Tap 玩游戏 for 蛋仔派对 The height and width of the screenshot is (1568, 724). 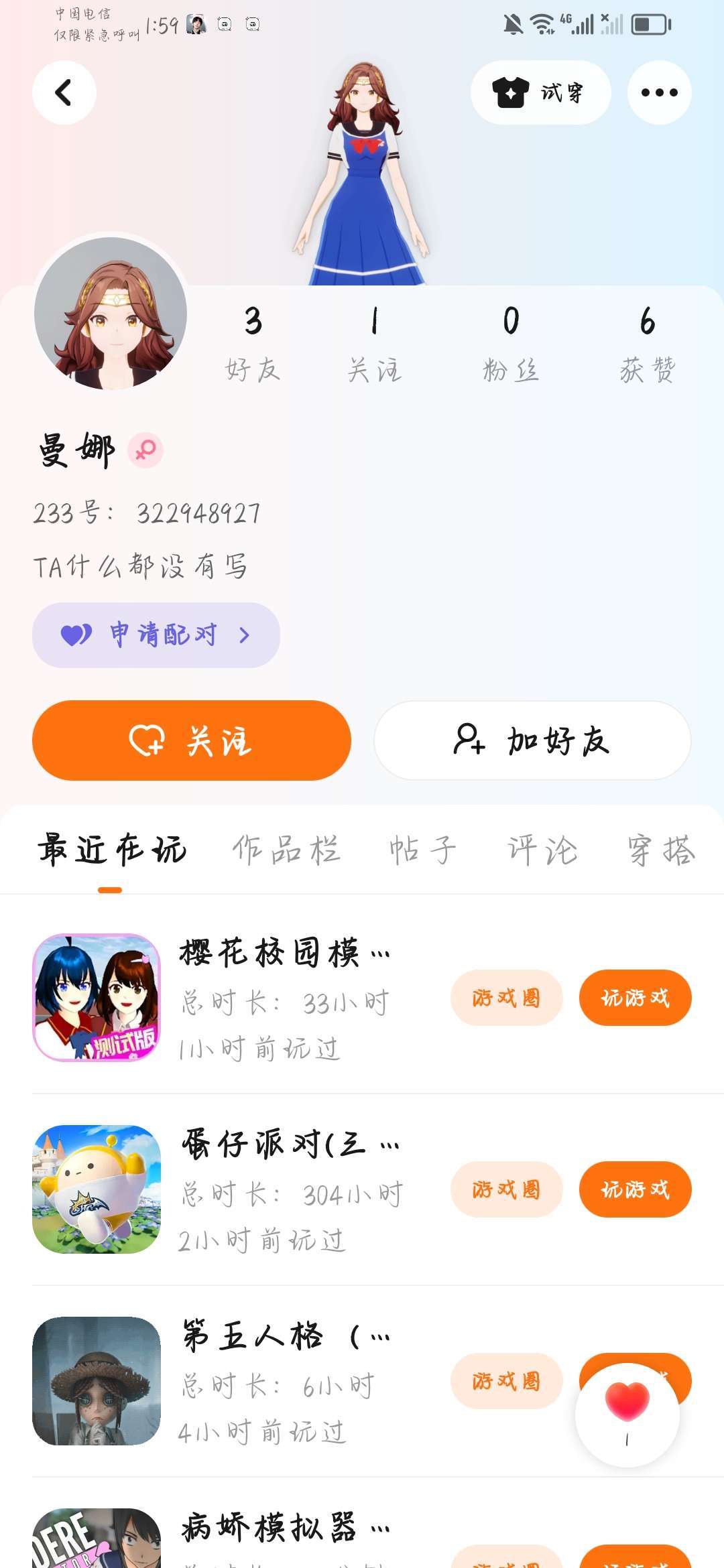(635, 1189)
